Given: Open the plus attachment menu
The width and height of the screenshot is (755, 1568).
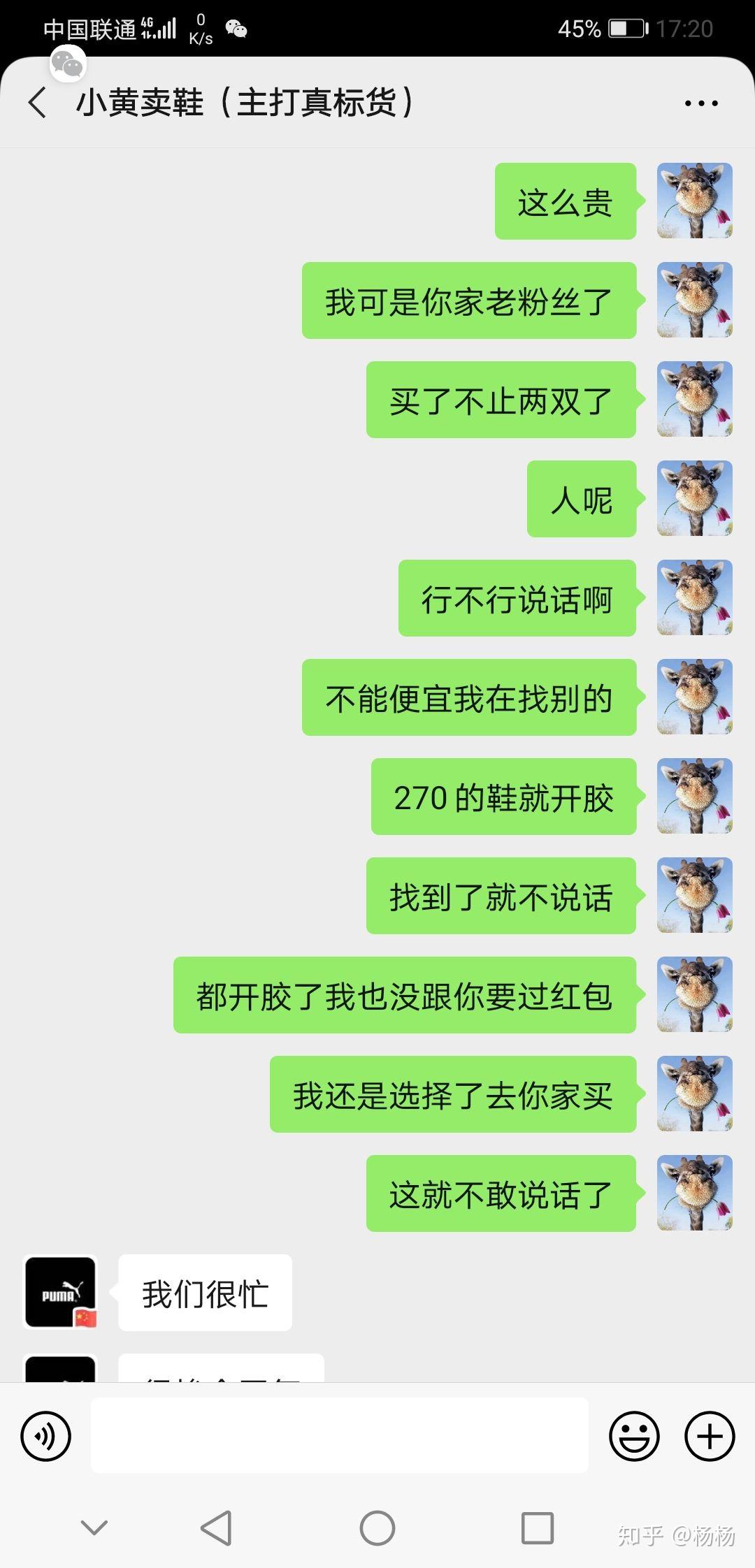Looking at the screenshot, I should point(710,1437).
